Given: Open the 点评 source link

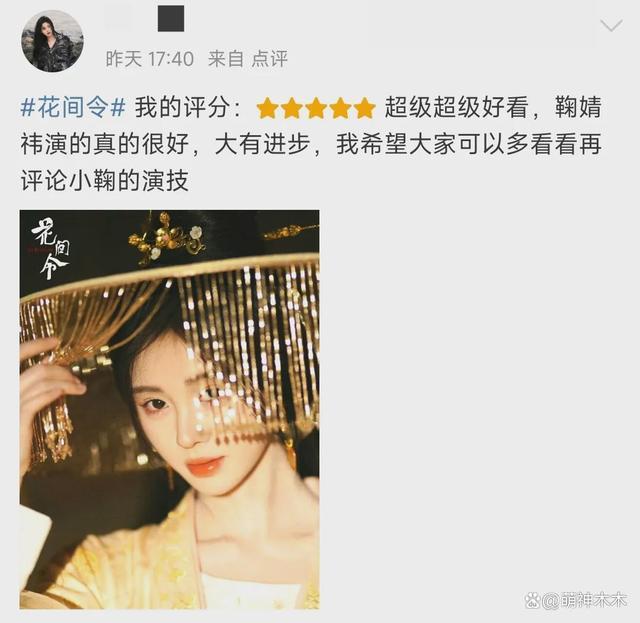Looking at the screenshot, I should (269, 59).
